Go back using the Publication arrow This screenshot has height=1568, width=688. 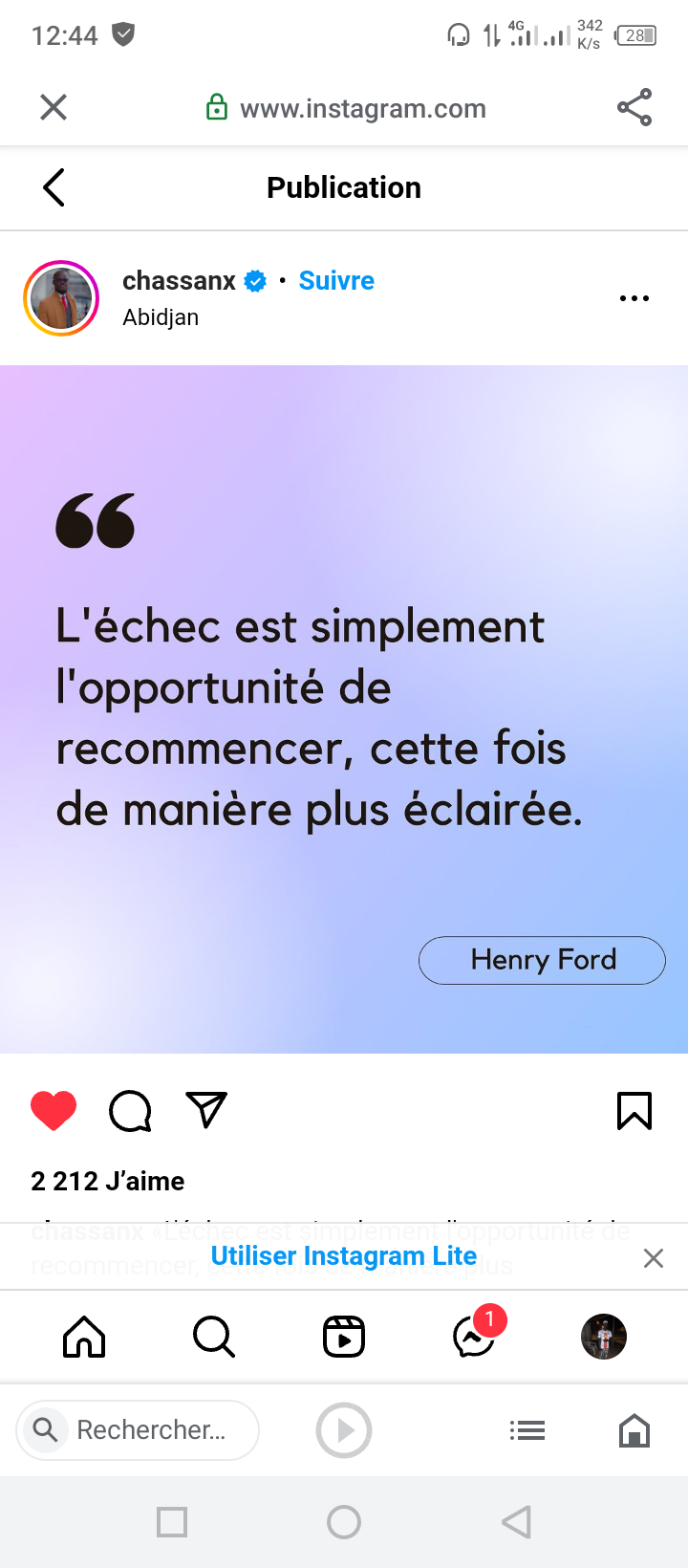click(54, 187)
